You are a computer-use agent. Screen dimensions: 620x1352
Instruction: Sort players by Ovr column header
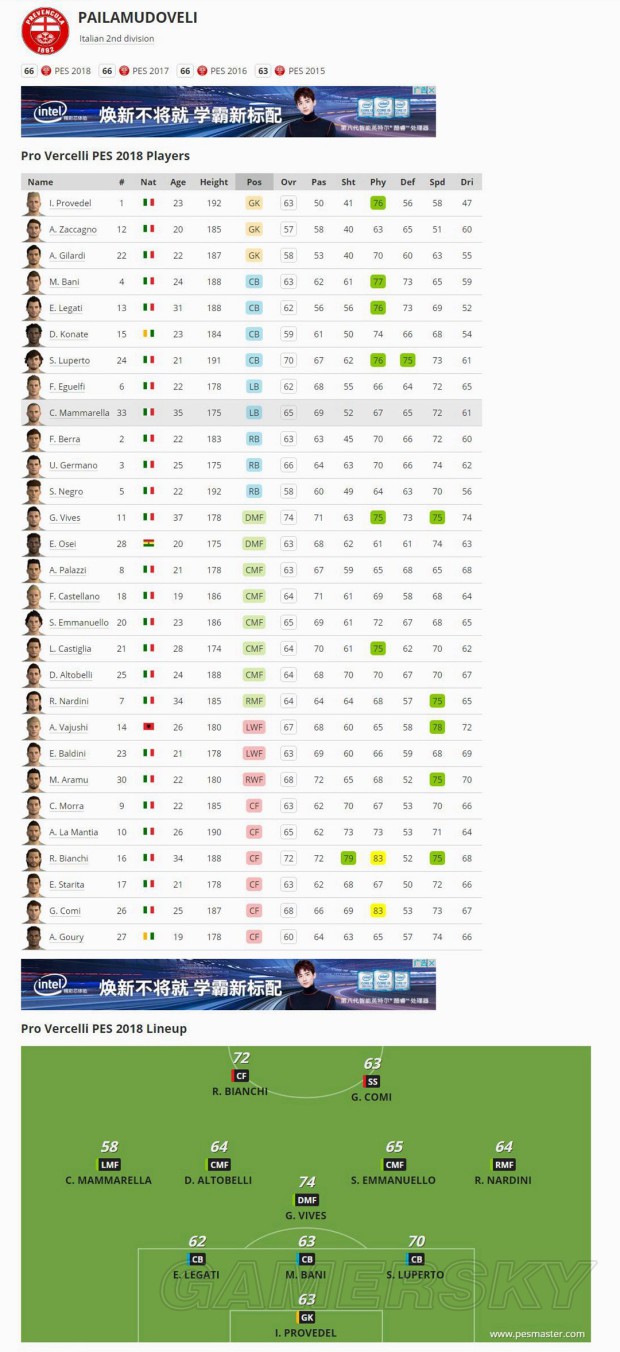[288, 182]
